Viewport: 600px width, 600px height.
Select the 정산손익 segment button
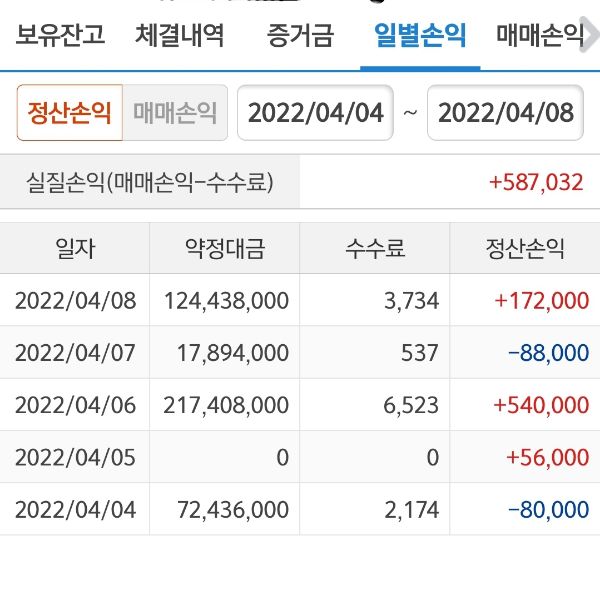[x=70, y=112]
